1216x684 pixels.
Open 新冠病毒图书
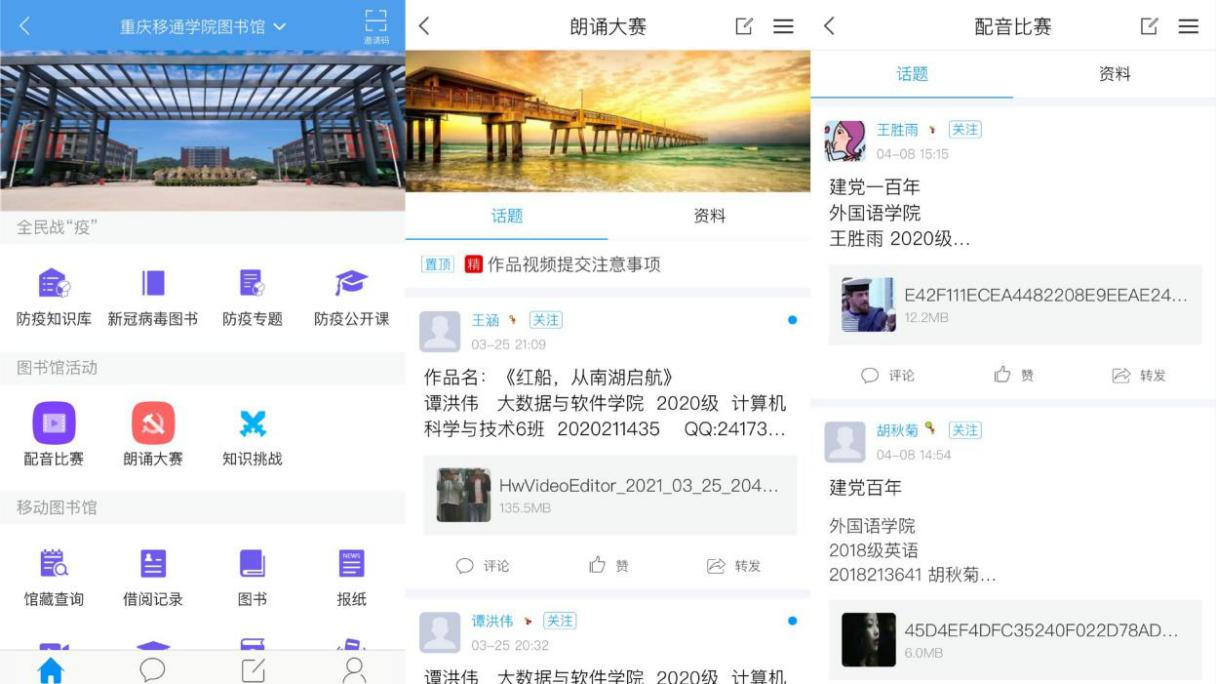(x=152, y=297)
